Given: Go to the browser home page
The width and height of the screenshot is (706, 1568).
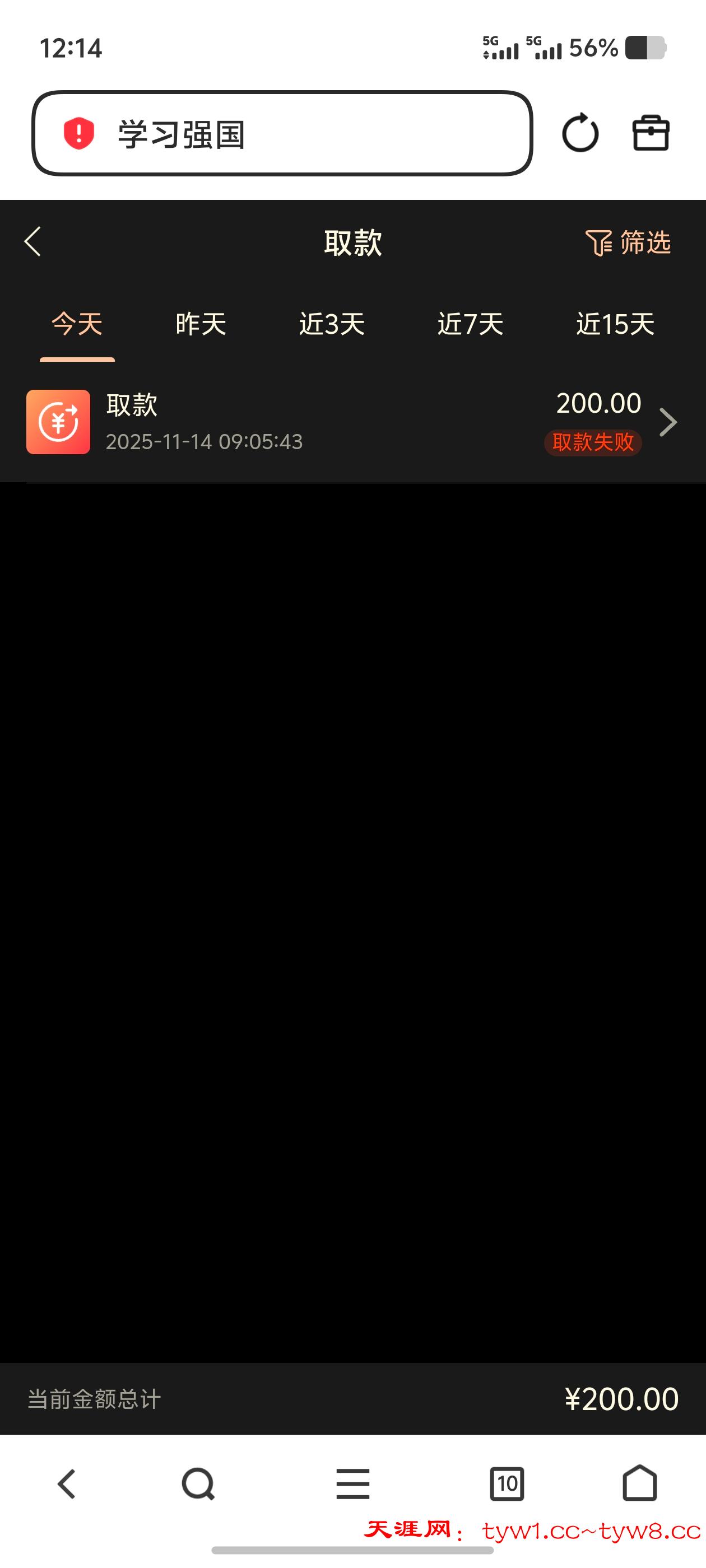Looking at the screenshot, I should (640, 1483).
